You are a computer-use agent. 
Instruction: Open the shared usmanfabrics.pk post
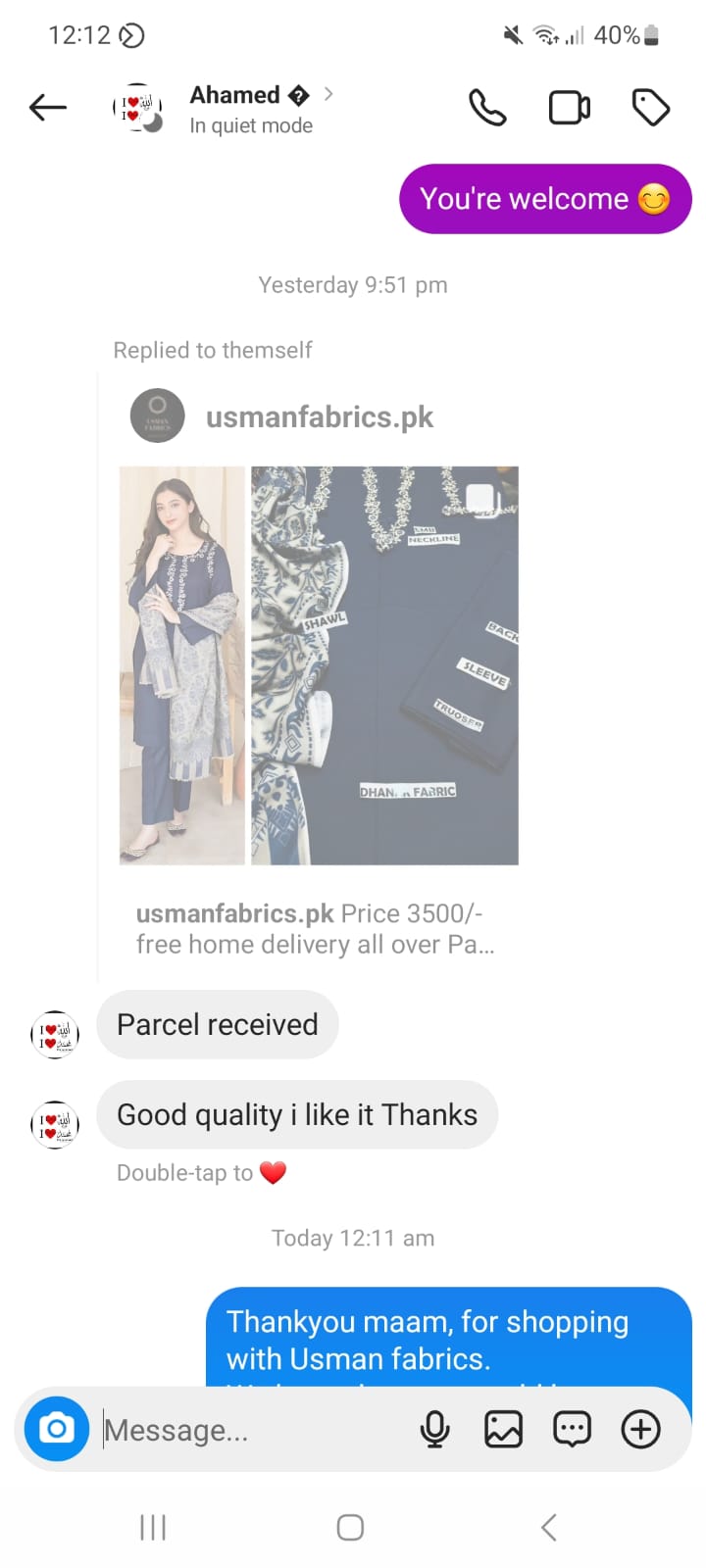(x=319, y=665)
